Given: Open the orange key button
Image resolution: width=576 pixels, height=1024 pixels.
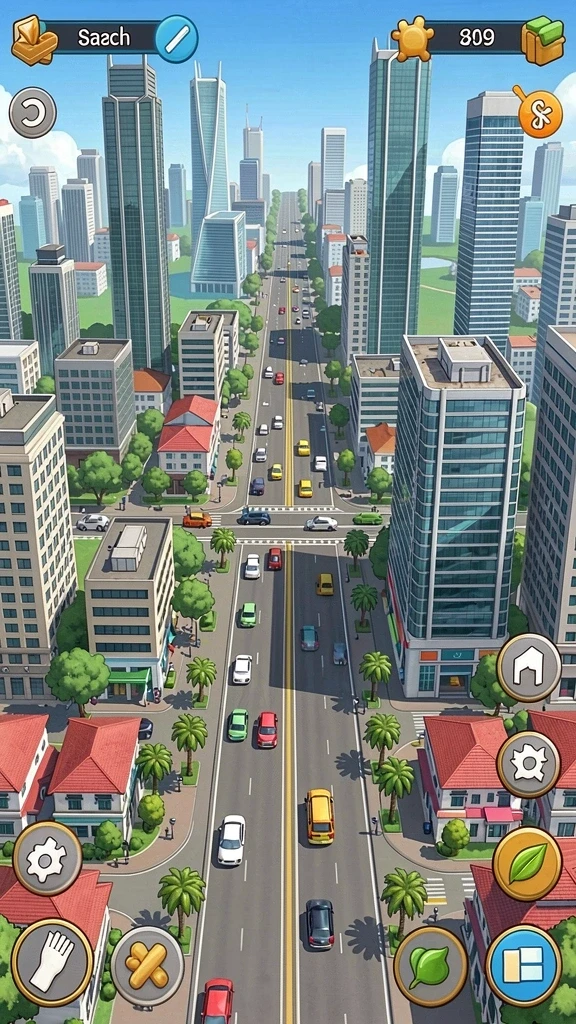Looking at the screenshot, I should point(540,112).
